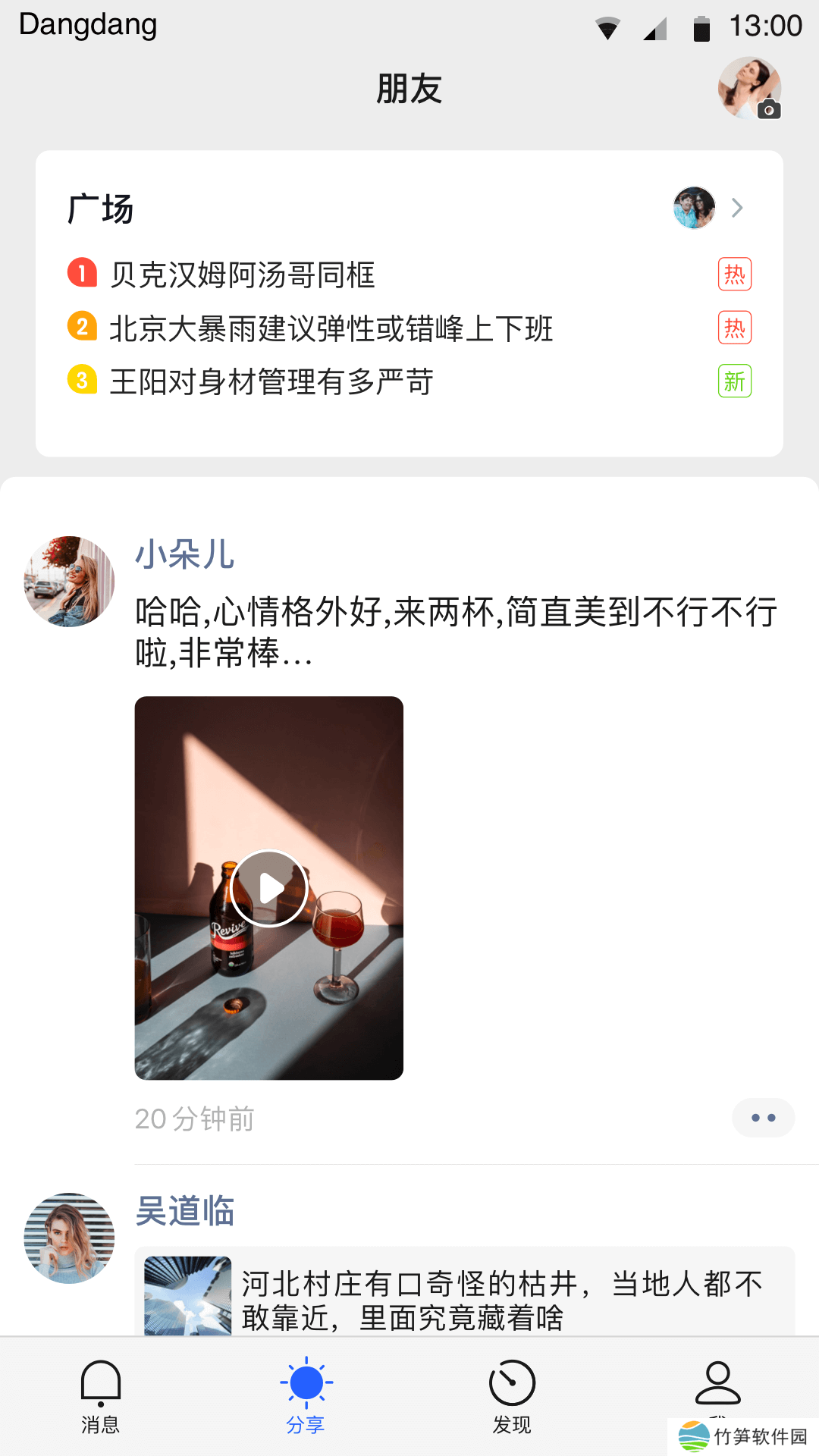View 吴道临's profile by the name
This screenshot has width=819, height=1456.
[x=184, y=1211]
